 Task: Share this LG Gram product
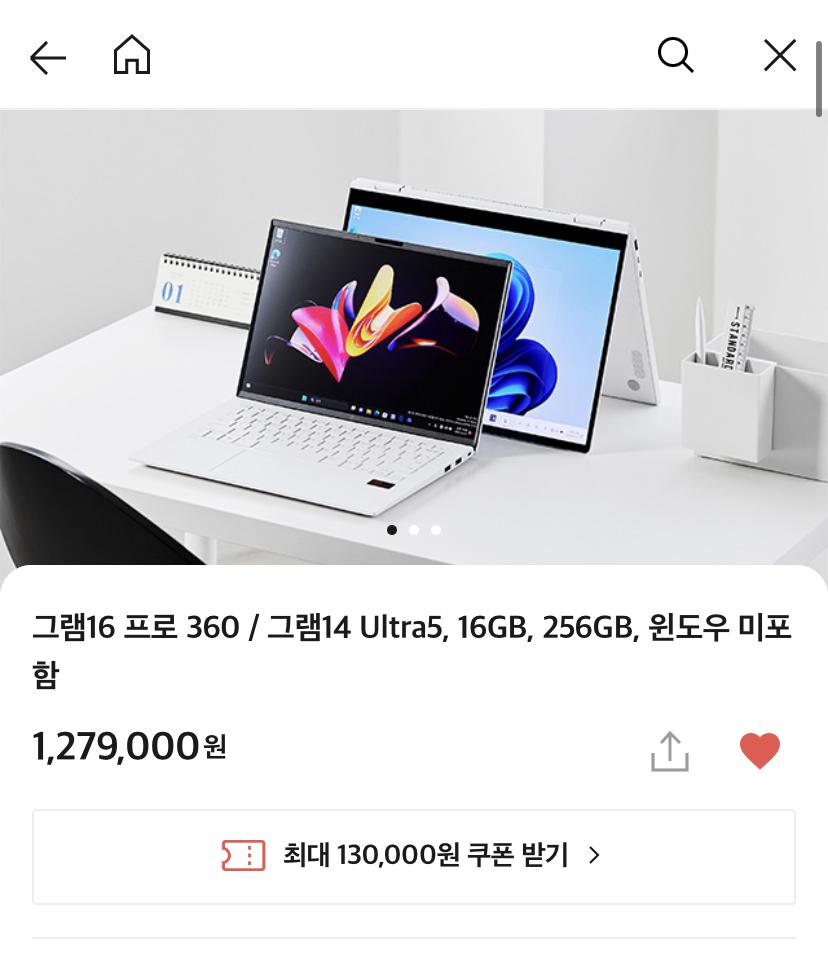tap(670, 751)
